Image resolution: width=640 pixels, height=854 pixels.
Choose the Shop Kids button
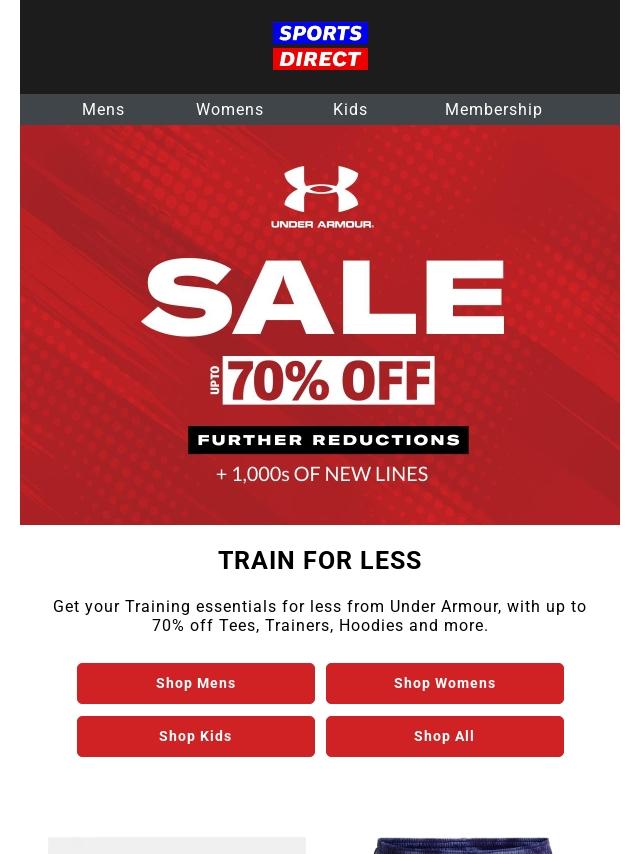coord(196,737)
